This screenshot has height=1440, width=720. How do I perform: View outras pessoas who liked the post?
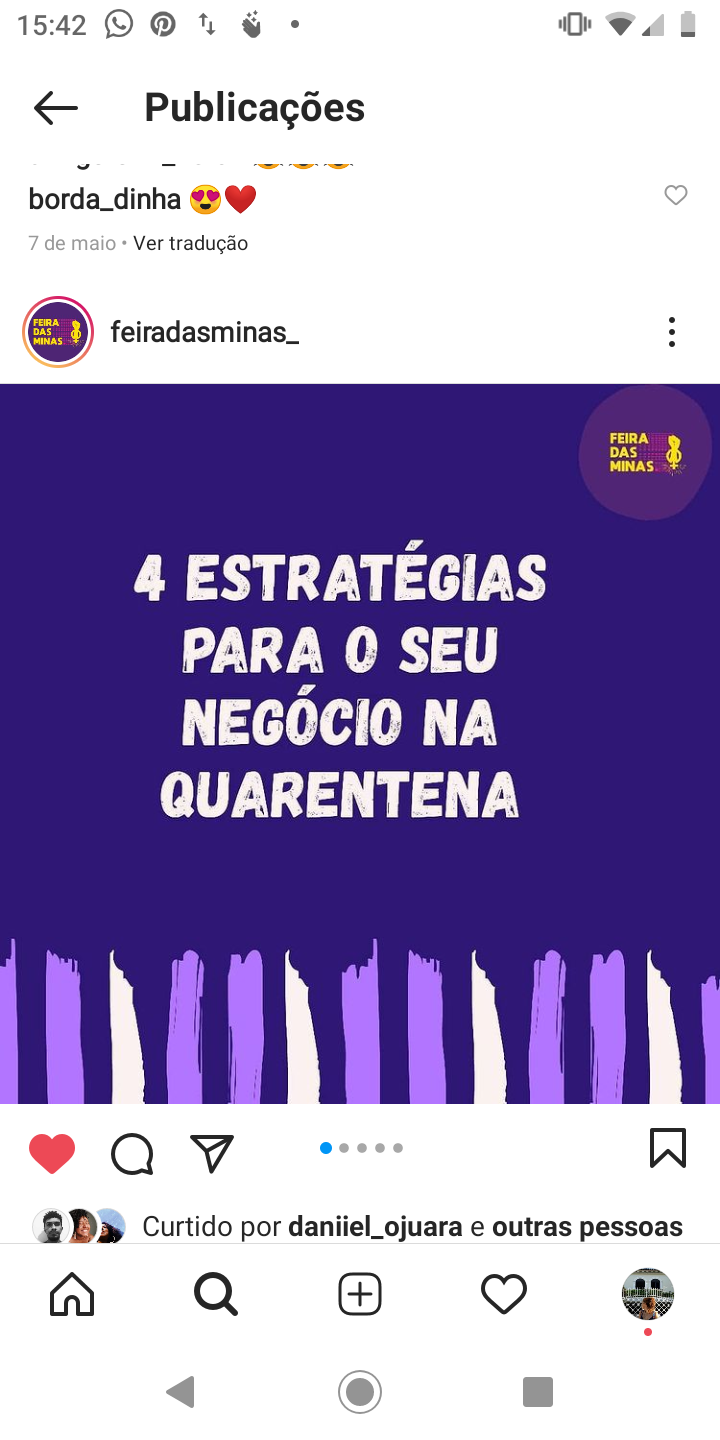[x=587, y=1226]
